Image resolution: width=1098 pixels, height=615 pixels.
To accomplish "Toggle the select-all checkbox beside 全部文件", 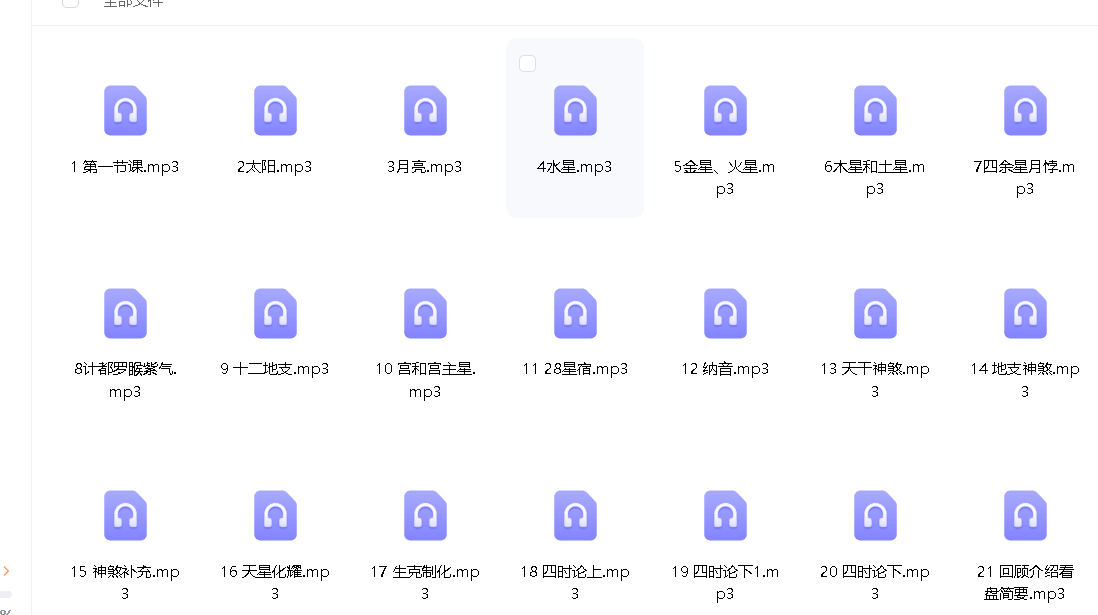I will (x=70, y=3).
